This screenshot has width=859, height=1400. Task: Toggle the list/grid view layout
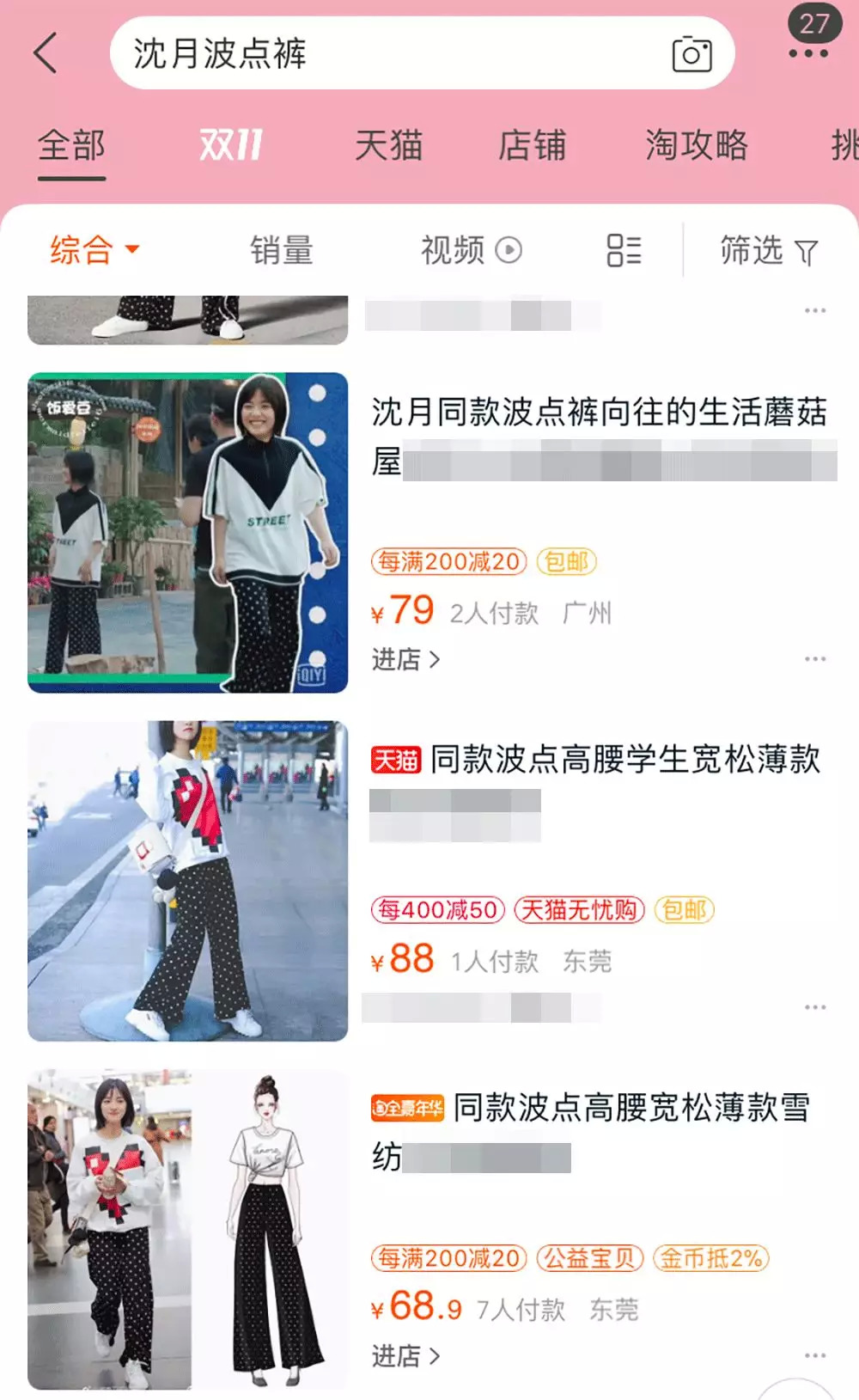tap(624, 250)
